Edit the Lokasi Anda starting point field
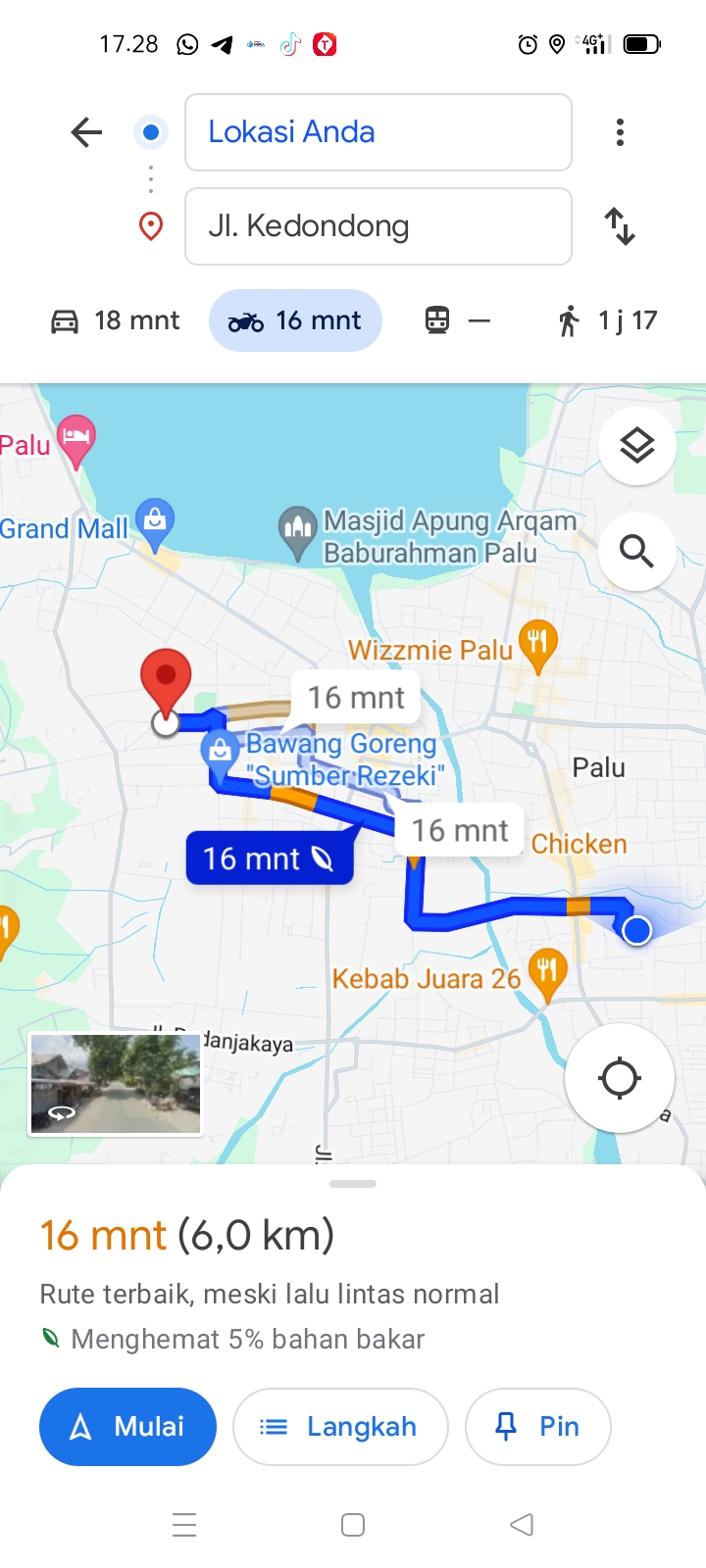The width and height of the screenshot is (706, 1568). (x=378, y=132)
